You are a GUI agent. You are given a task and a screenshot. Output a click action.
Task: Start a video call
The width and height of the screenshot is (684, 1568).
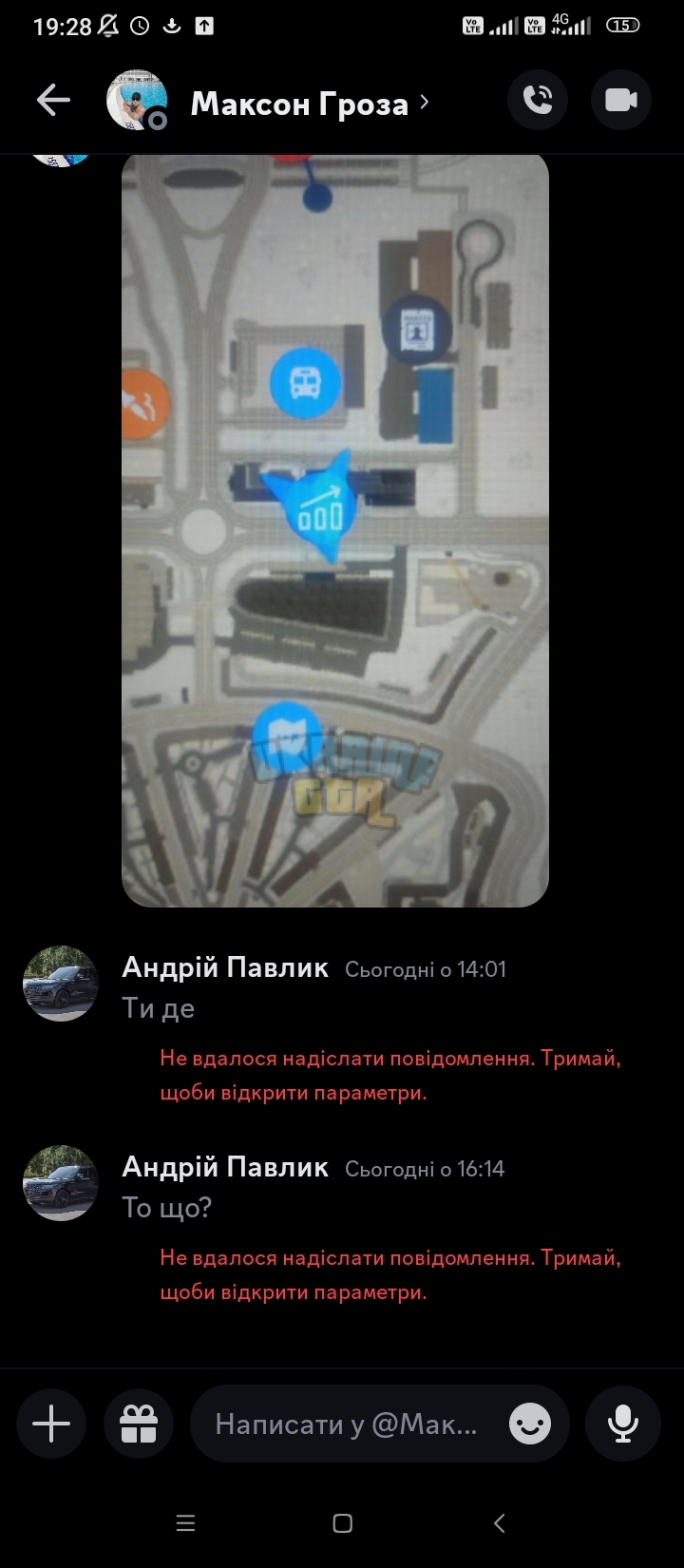(x=621, y=100)
